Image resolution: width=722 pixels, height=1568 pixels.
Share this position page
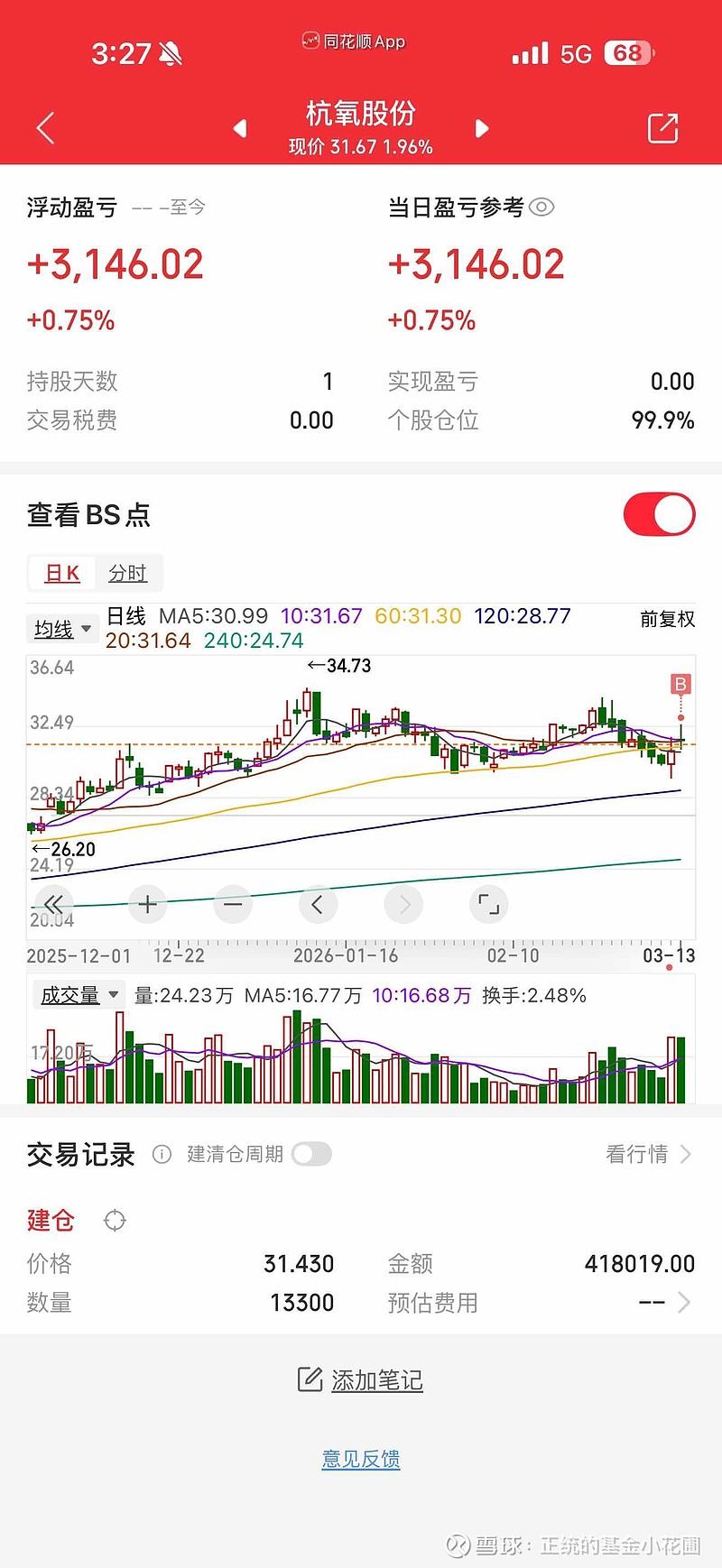(x=662, y=128)
